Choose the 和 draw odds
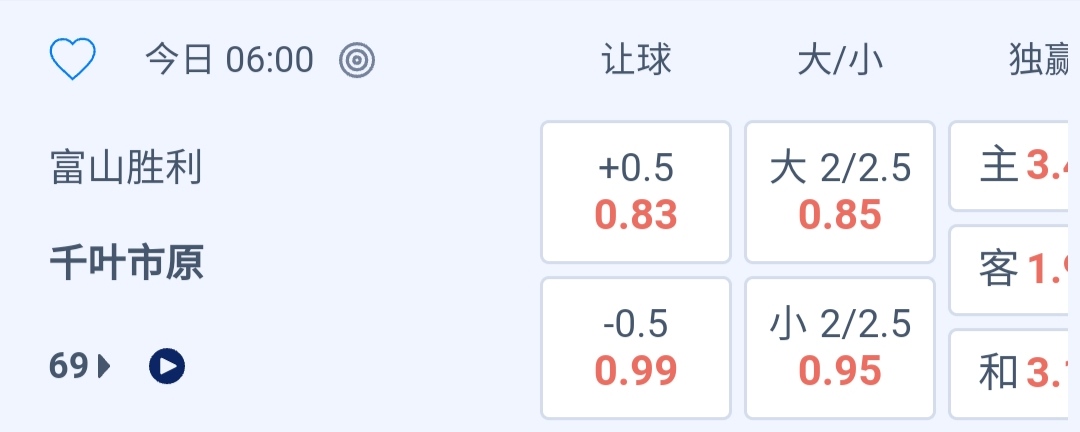This screenshot has width=1080, height=432. (1012, 373)
